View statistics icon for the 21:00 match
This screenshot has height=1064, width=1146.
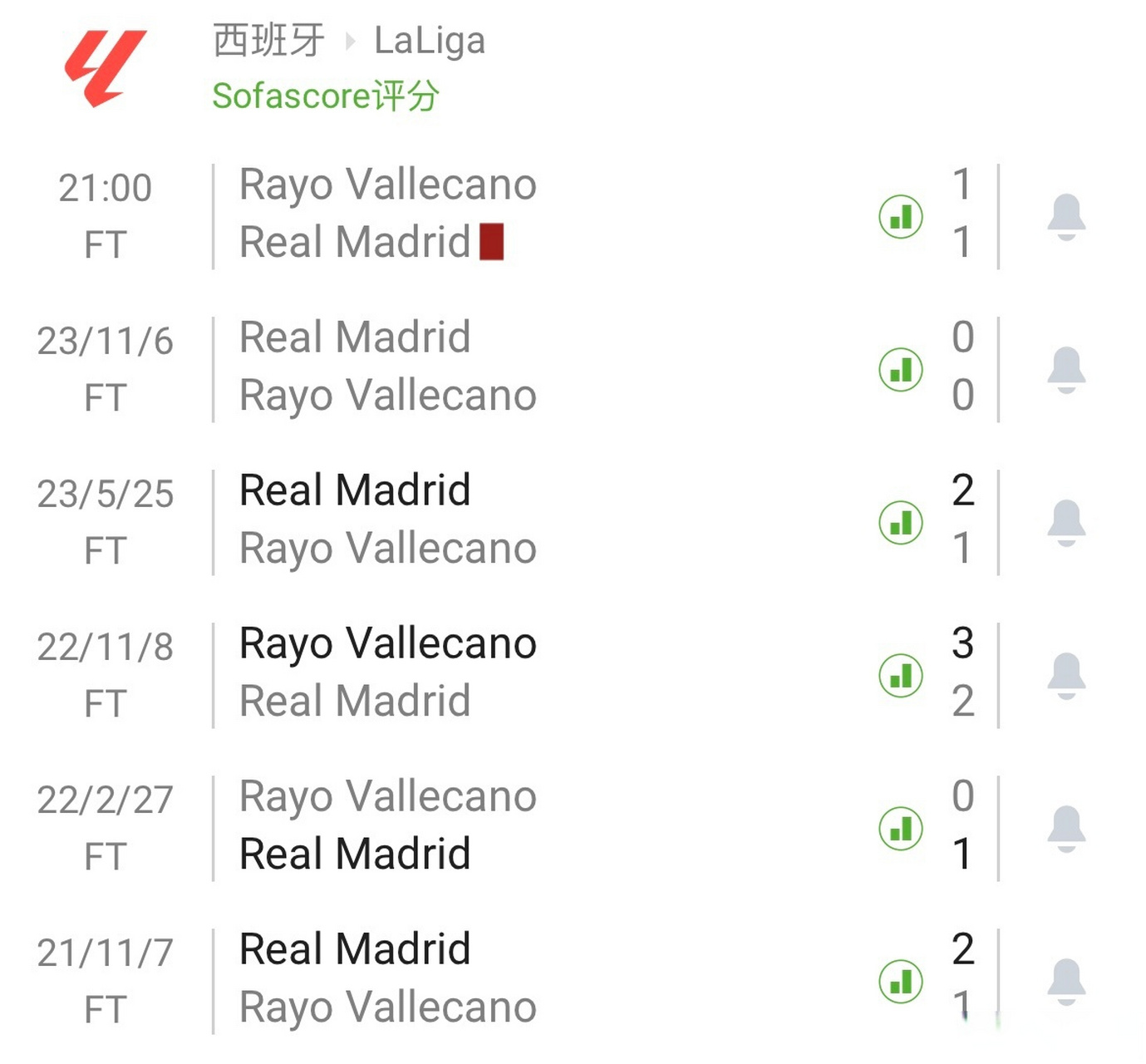coord(901,217)
